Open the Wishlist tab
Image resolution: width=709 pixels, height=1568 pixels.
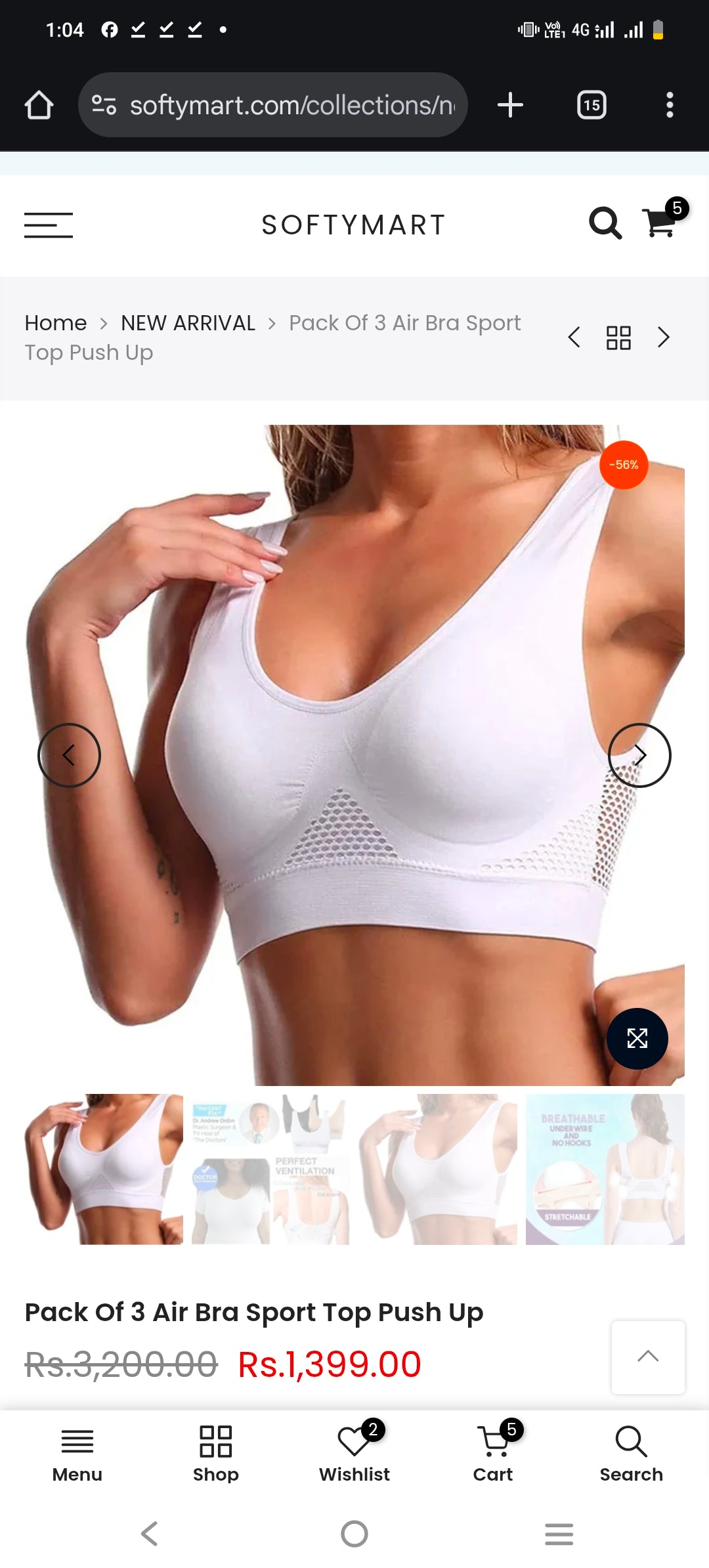(354, 1454)
